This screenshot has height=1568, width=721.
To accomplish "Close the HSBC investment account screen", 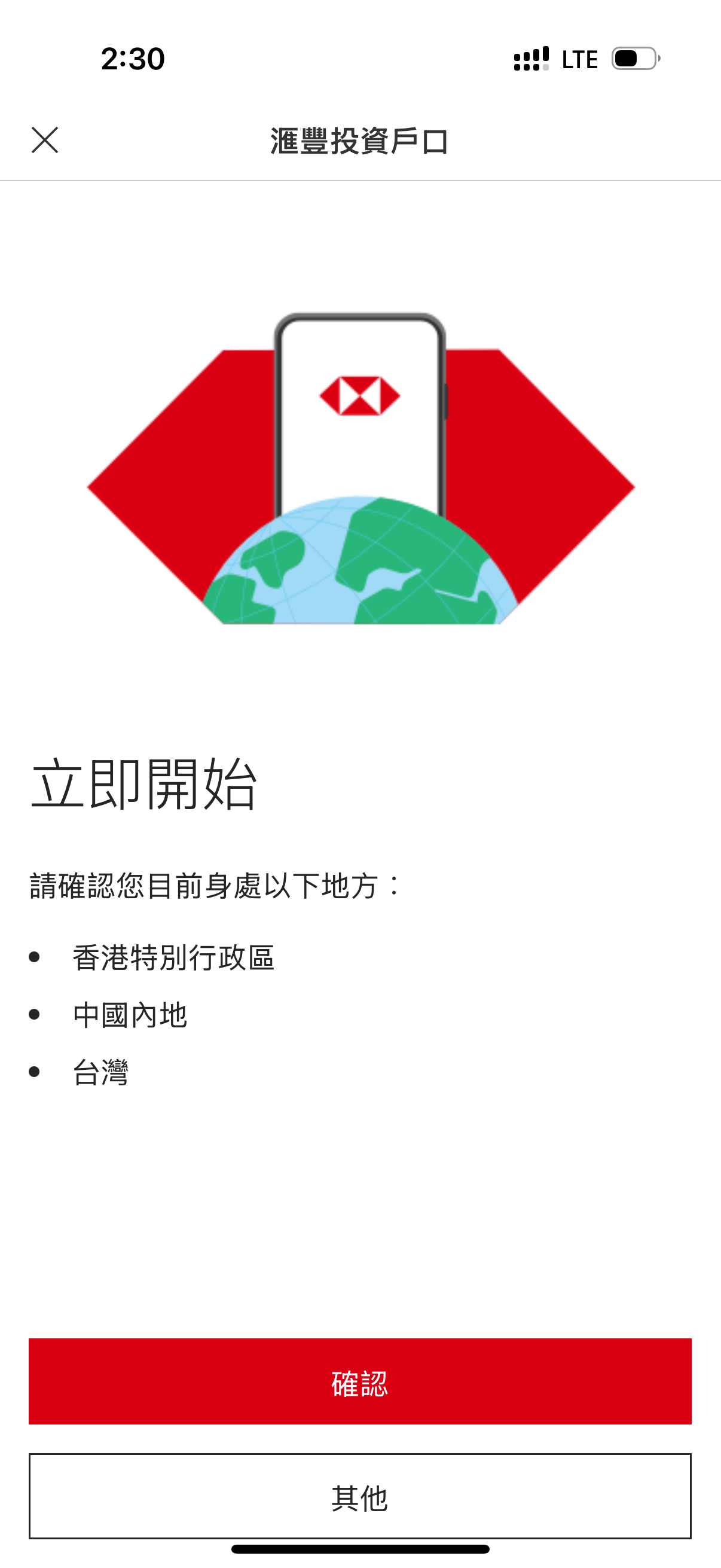I will pyautogui.click(x=44, y=140).
